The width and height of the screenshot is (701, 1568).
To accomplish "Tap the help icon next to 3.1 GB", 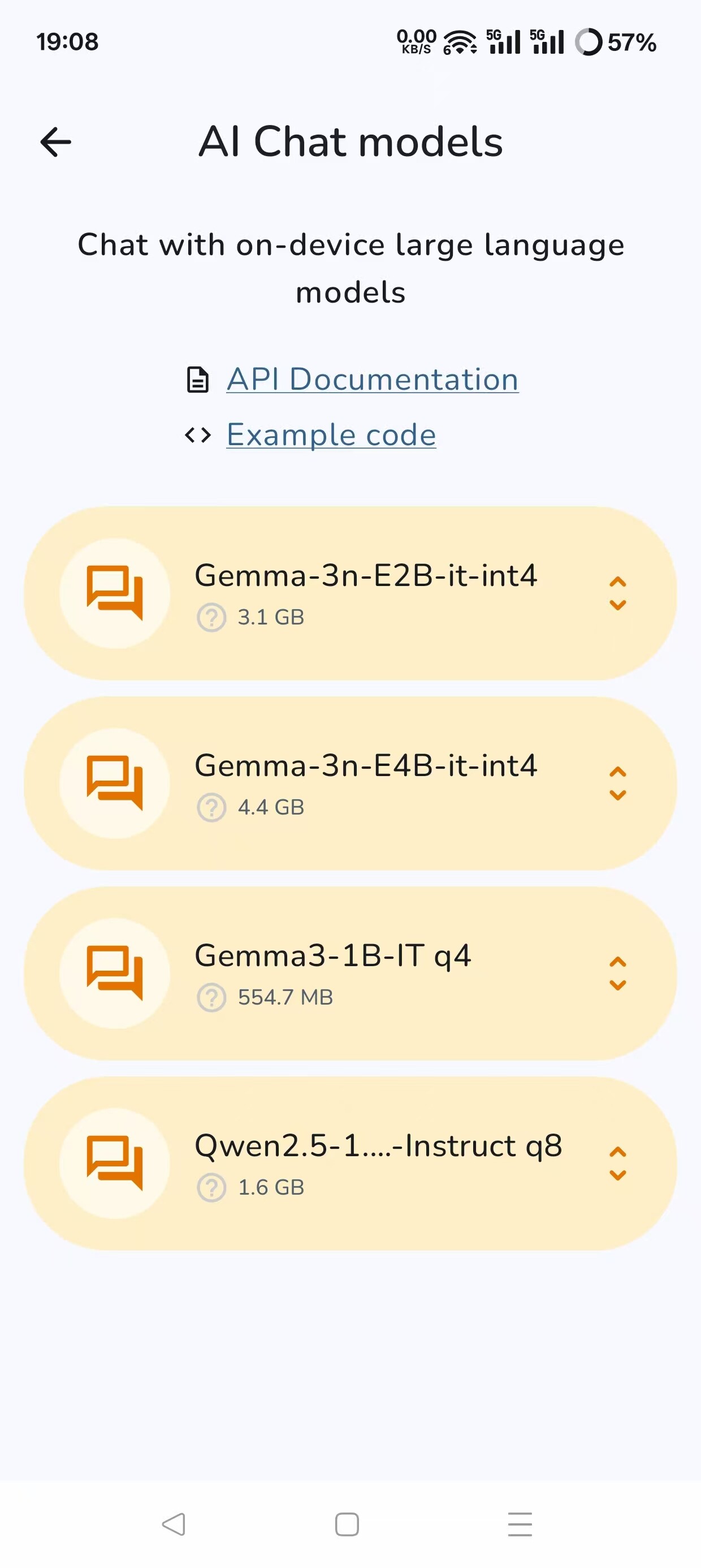I will click(211, 617).
